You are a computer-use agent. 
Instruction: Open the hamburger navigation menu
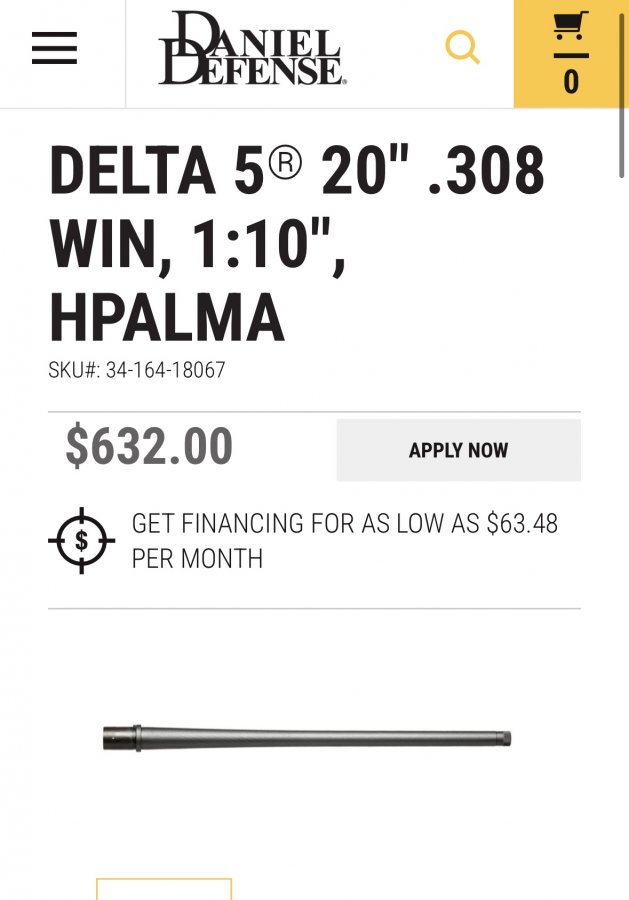coord(54,48)
